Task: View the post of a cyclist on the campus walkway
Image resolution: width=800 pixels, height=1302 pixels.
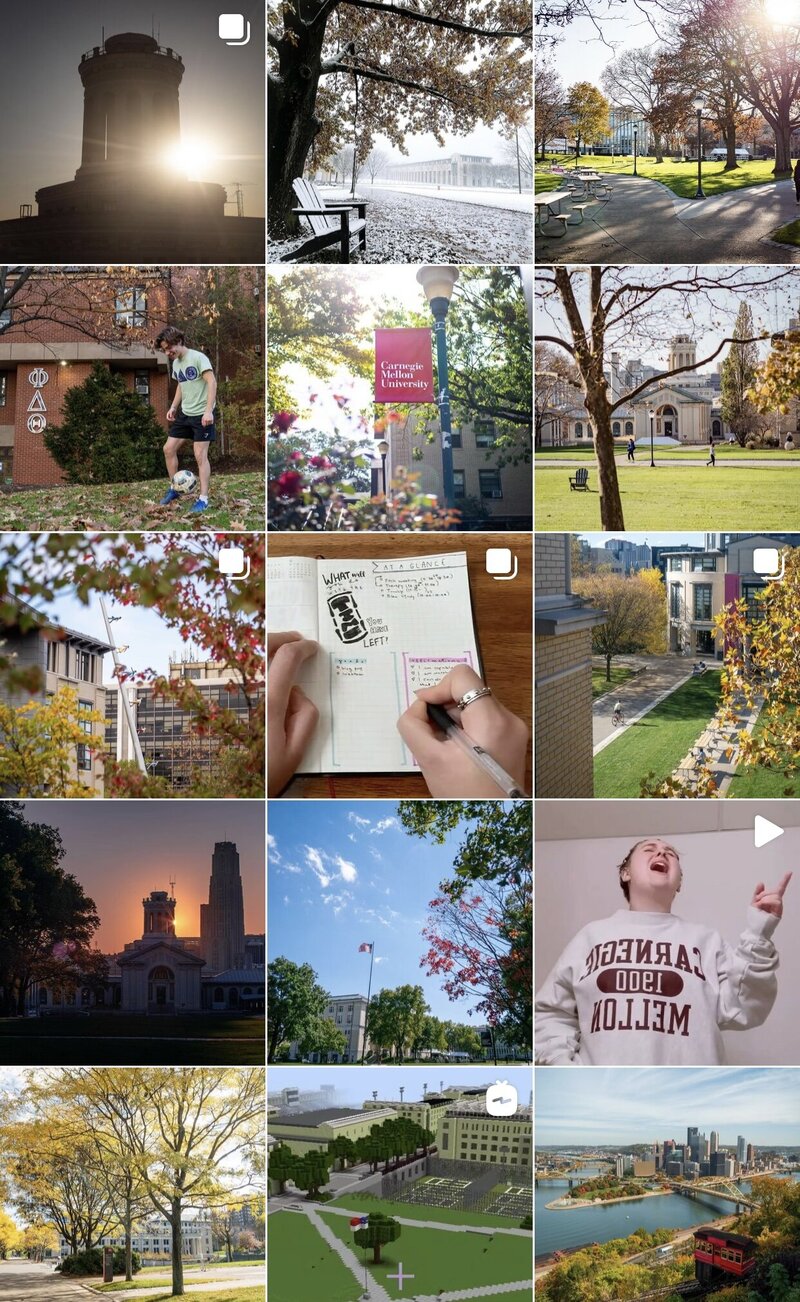Action: (667, 665)
